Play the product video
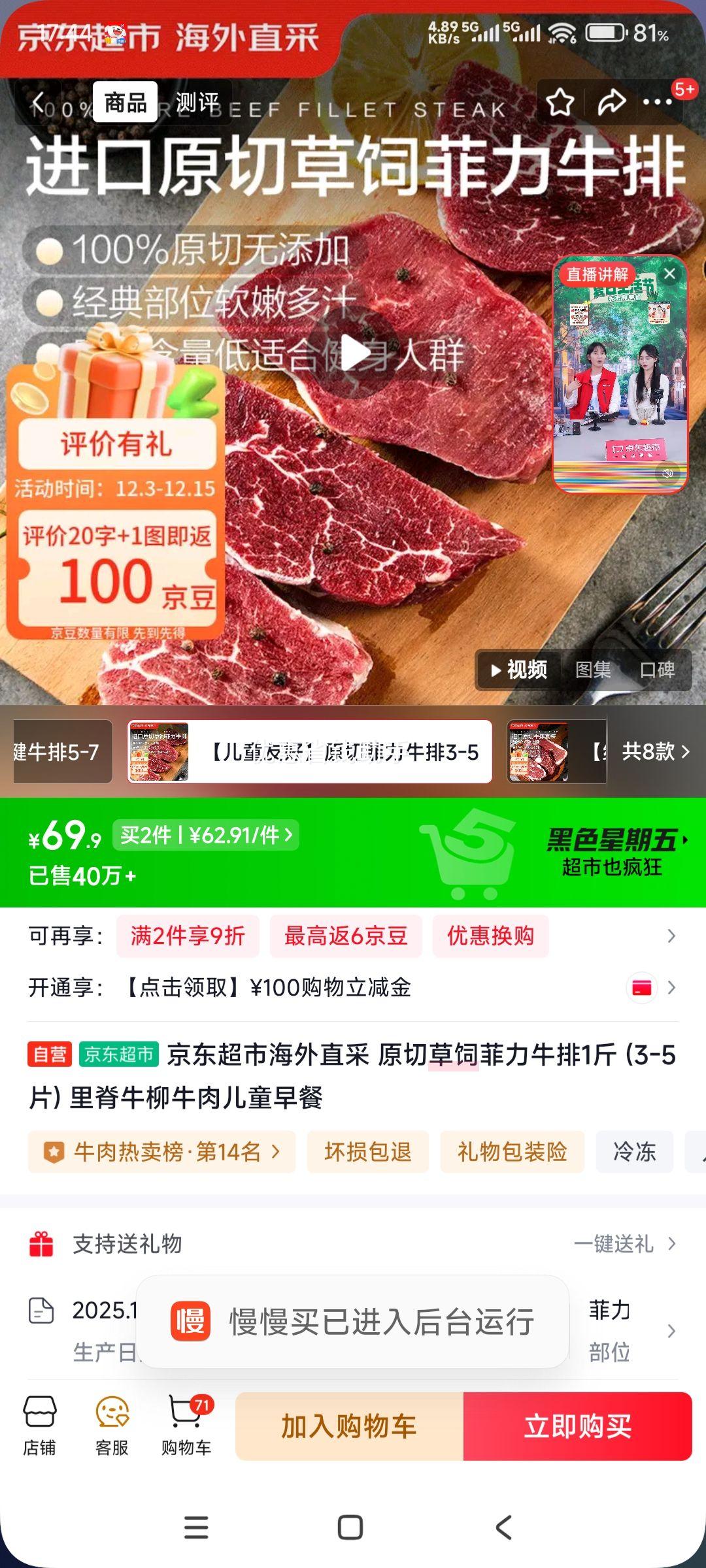The width and height of the screenshot is (706, 1568). (354, 353)
